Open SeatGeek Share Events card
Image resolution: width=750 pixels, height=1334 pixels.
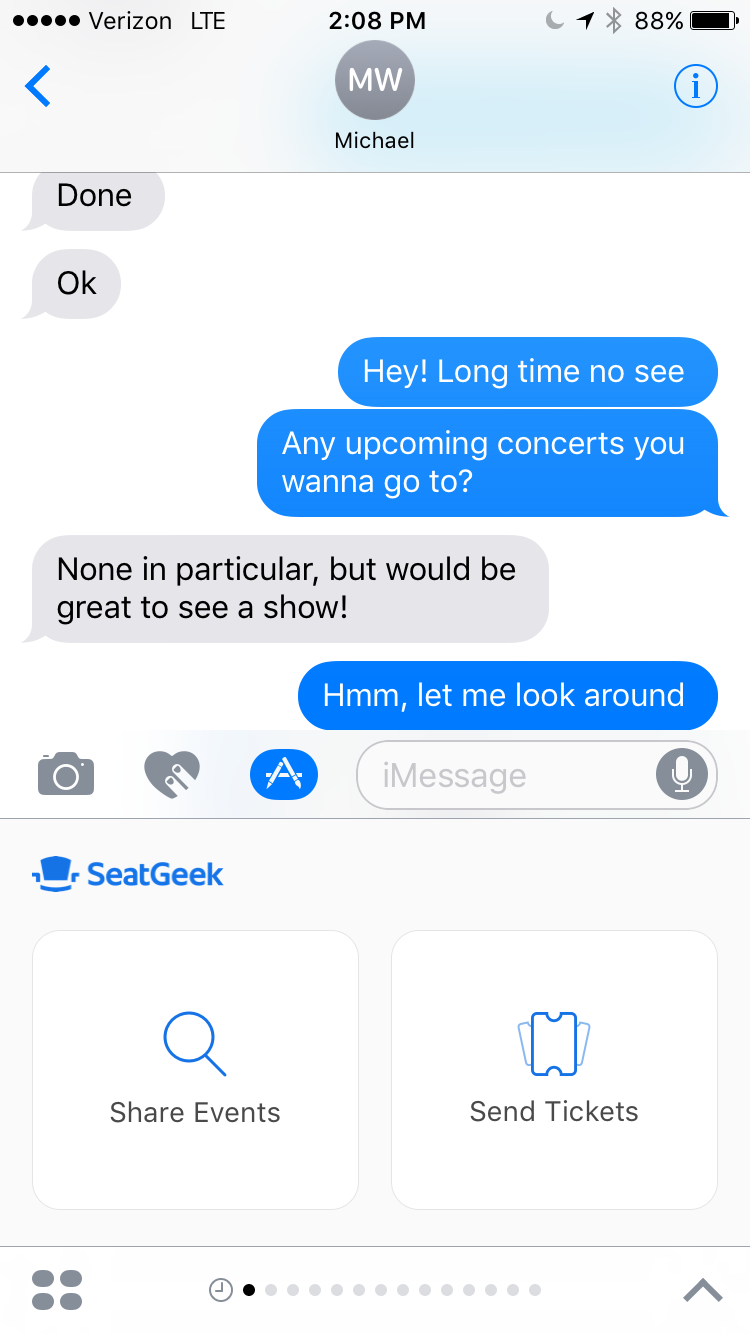pos(195,1069)
